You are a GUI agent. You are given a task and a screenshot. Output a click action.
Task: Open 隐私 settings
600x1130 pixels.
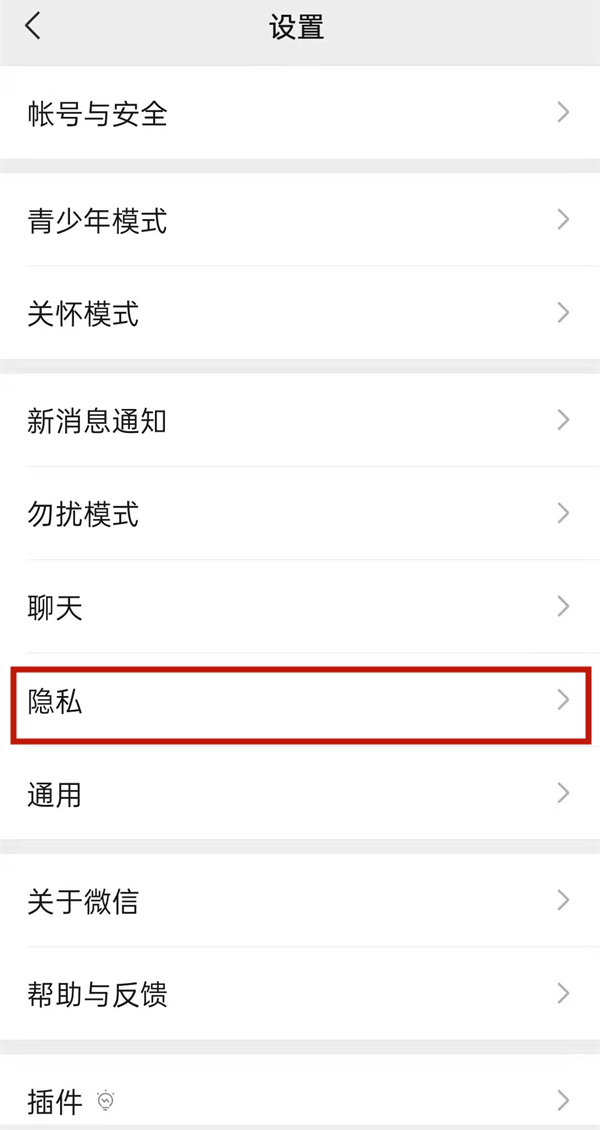coord(300,701)
